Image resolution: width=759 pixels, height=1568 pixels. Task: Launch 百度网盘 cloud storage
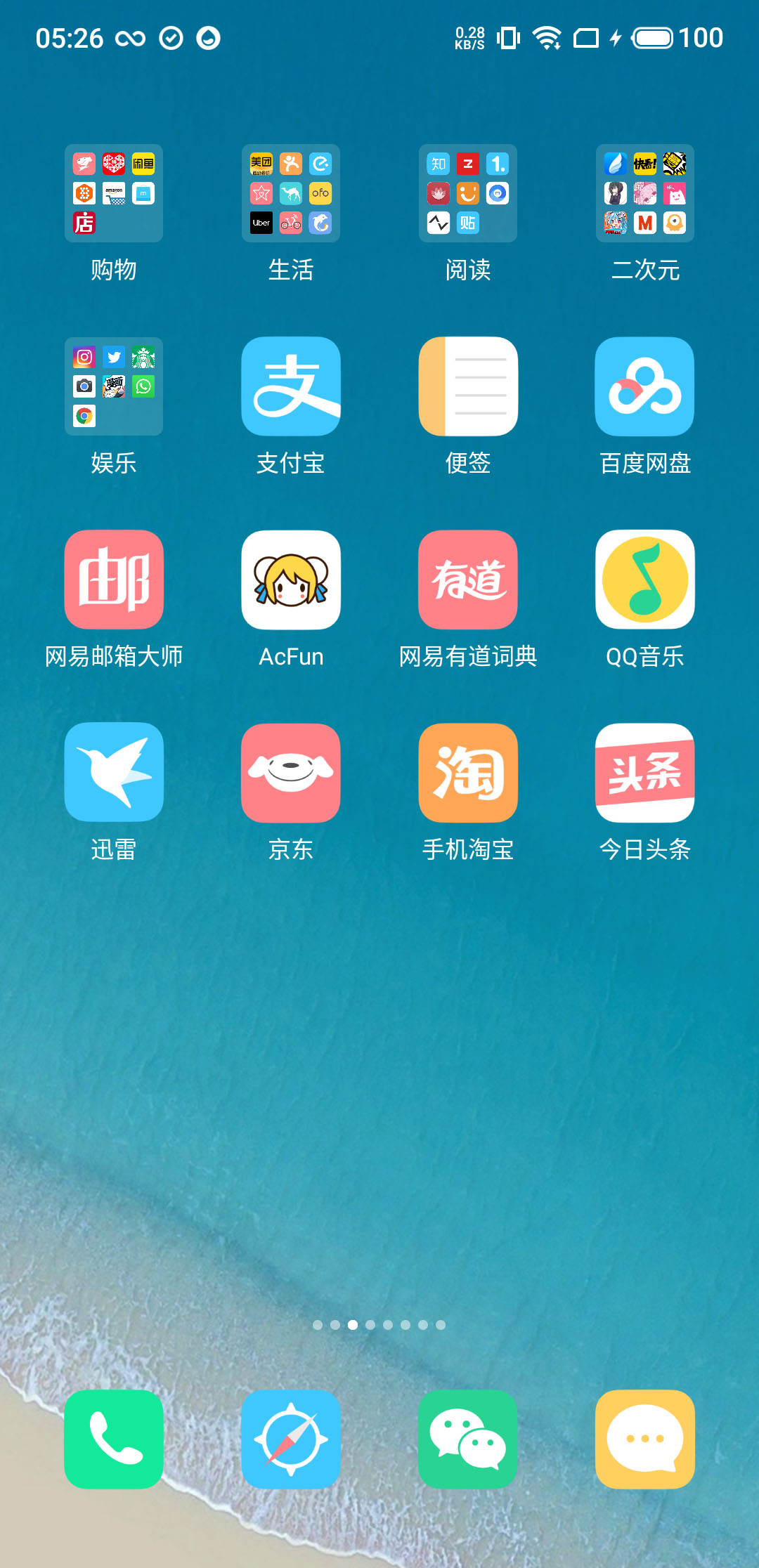tap(645, 386)
